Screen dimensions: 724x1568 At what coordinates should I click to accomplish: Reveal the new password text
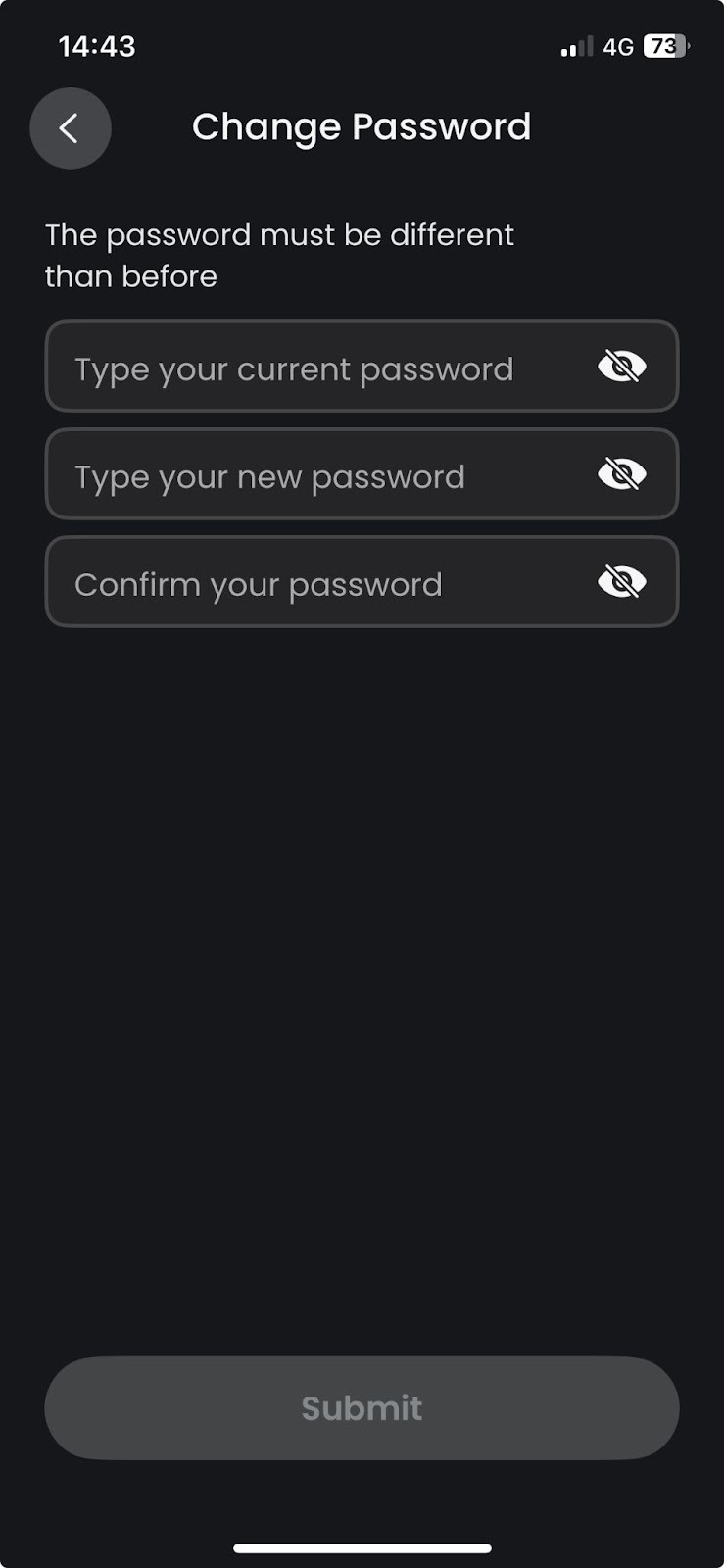[621, 475]
